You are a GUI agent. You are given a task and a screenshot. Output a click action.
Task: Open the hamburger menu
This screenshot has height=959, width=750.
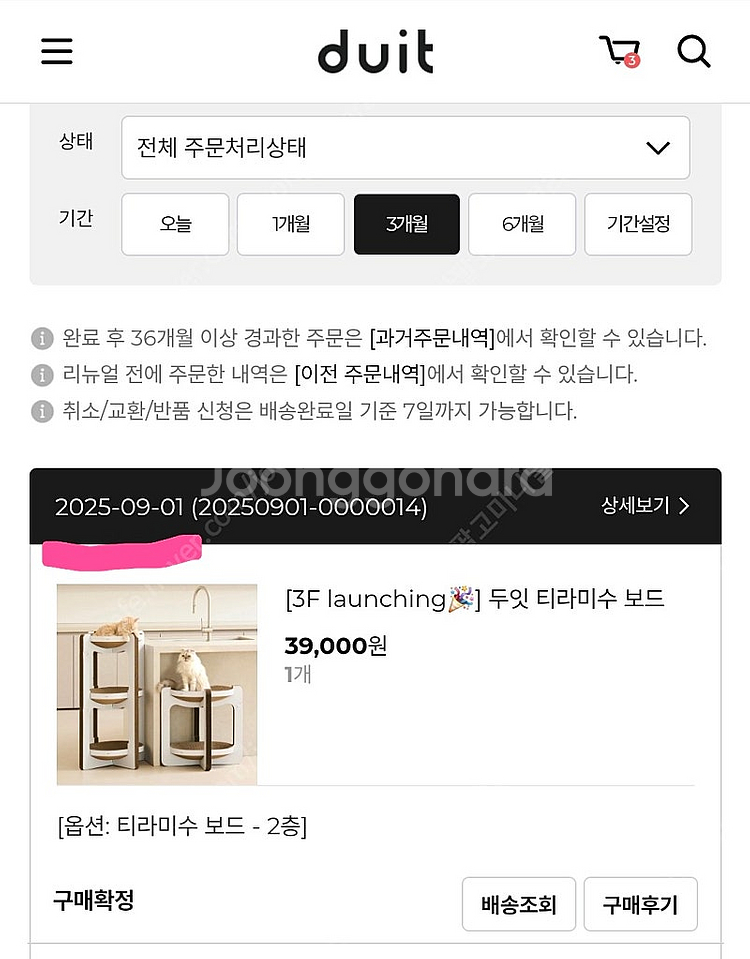(x=57, y=51)
